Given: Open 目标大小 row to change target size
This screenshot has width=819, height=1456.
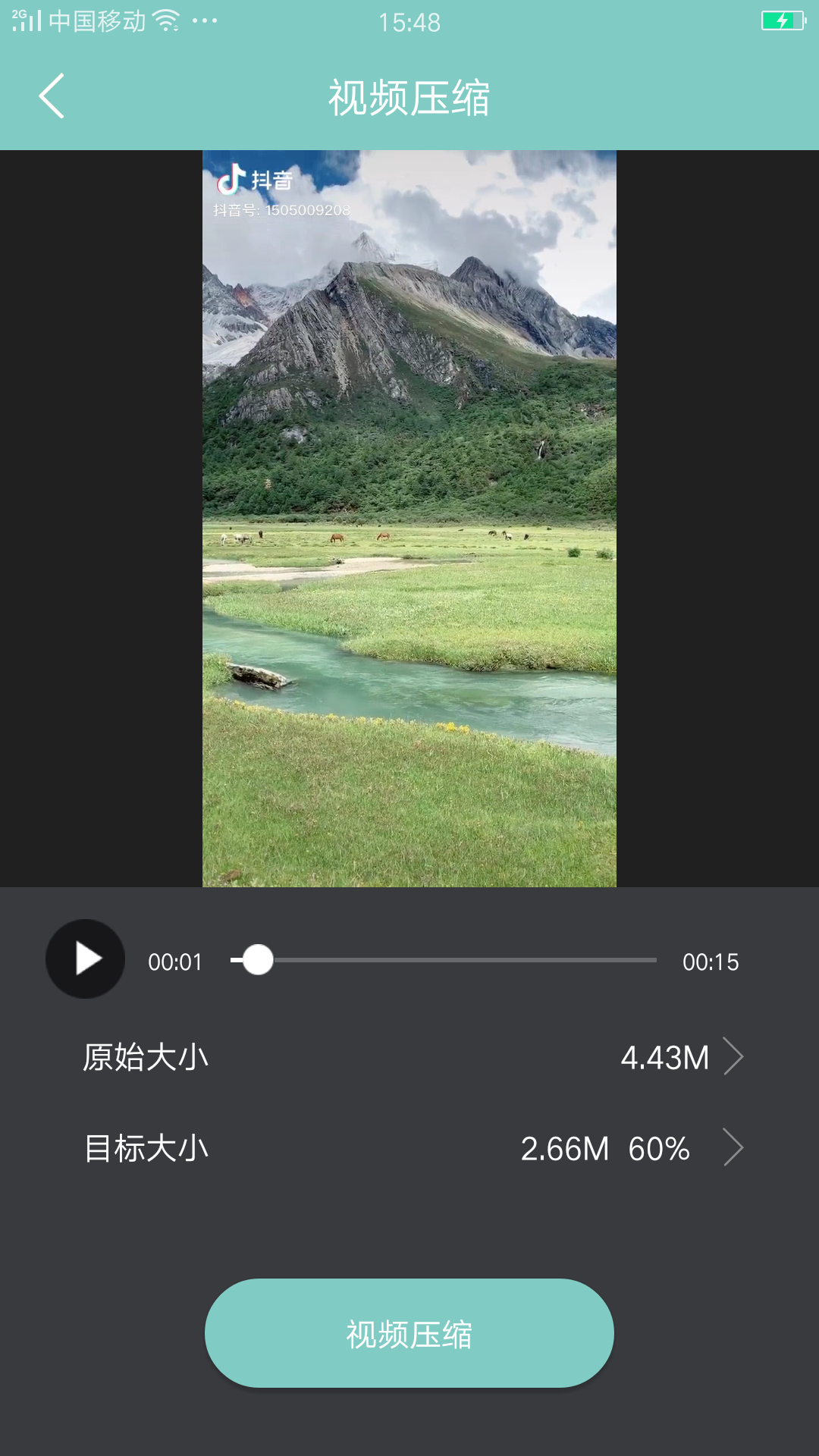Looking at the screenshot, I should click(409, 1148).
